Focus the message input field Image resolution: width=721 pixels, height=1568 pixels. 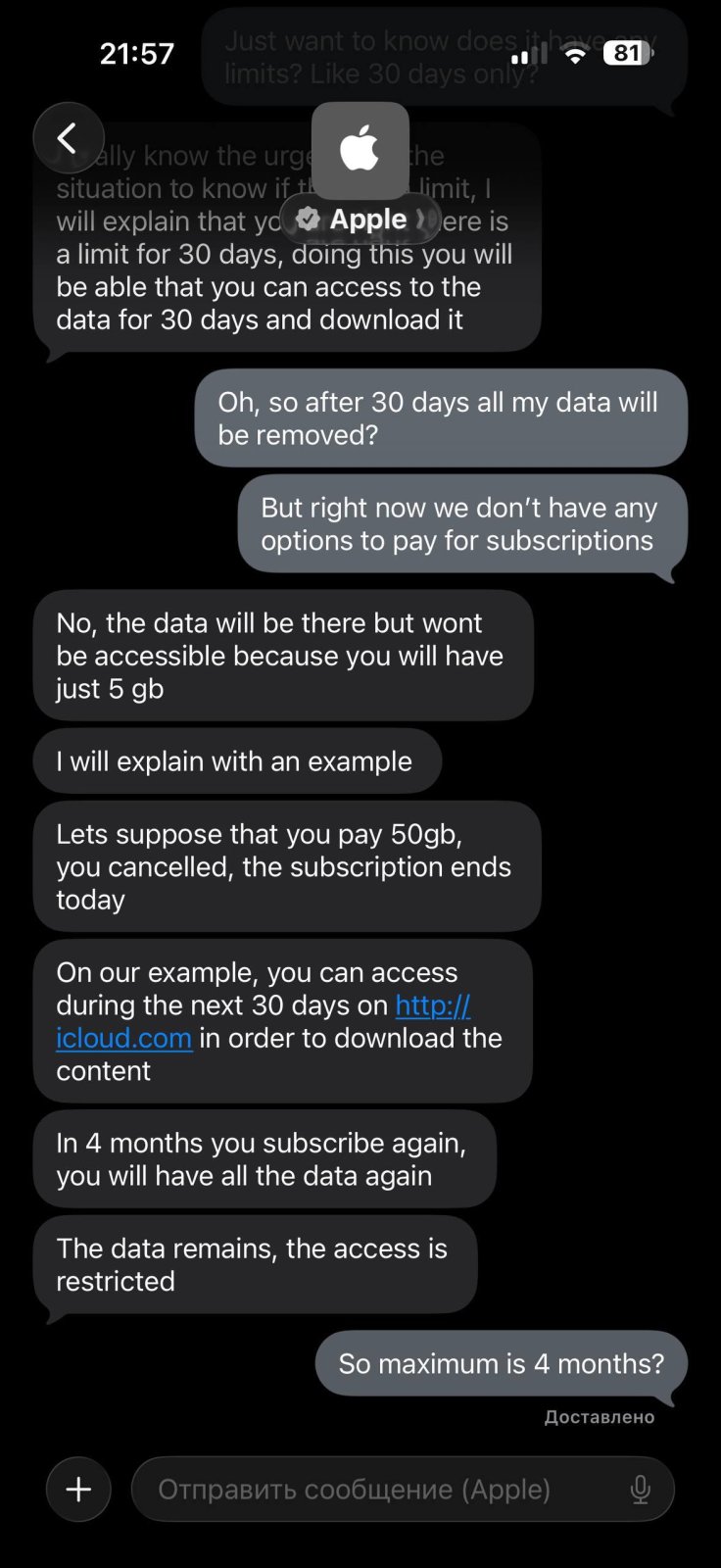click(382, 1490)
